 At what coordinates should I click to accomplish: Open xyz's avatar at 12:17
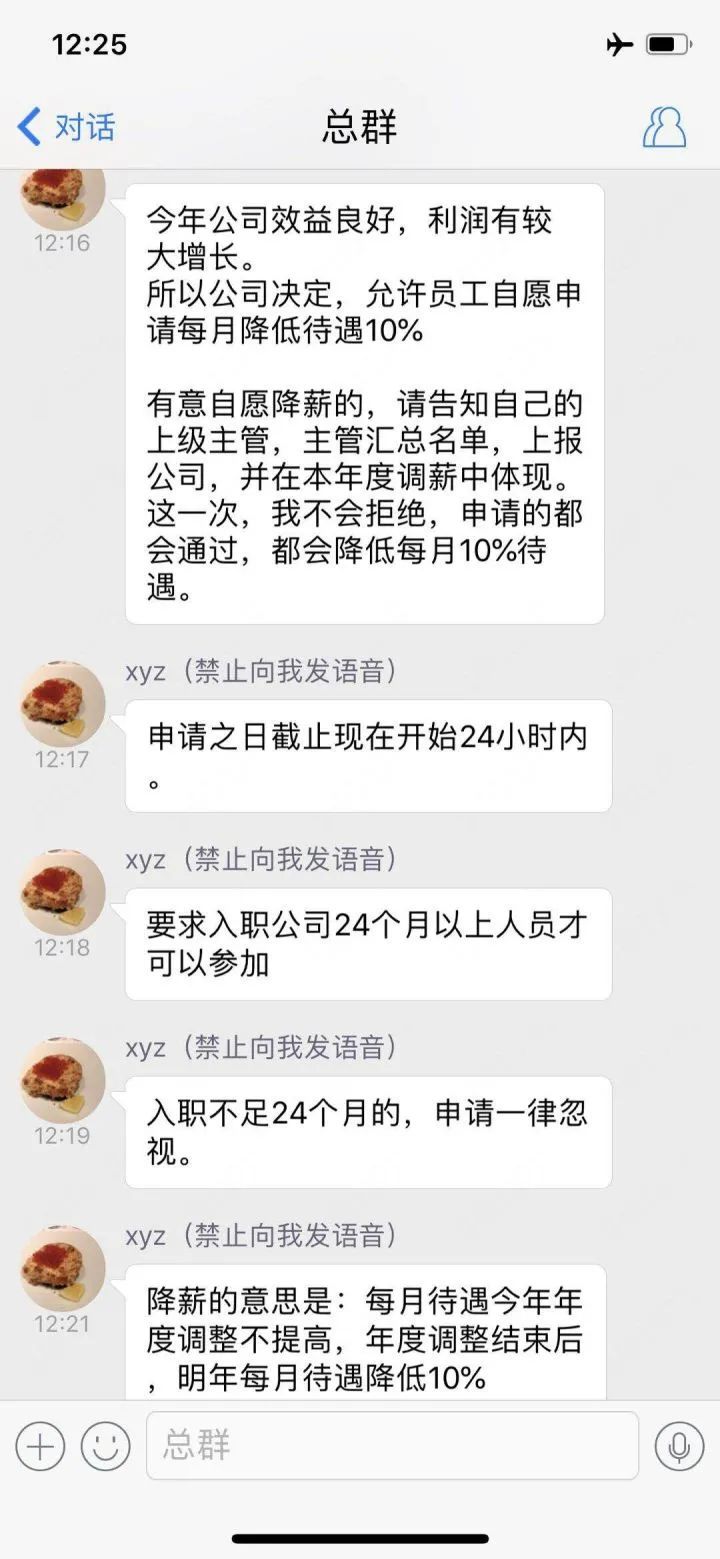63,703
